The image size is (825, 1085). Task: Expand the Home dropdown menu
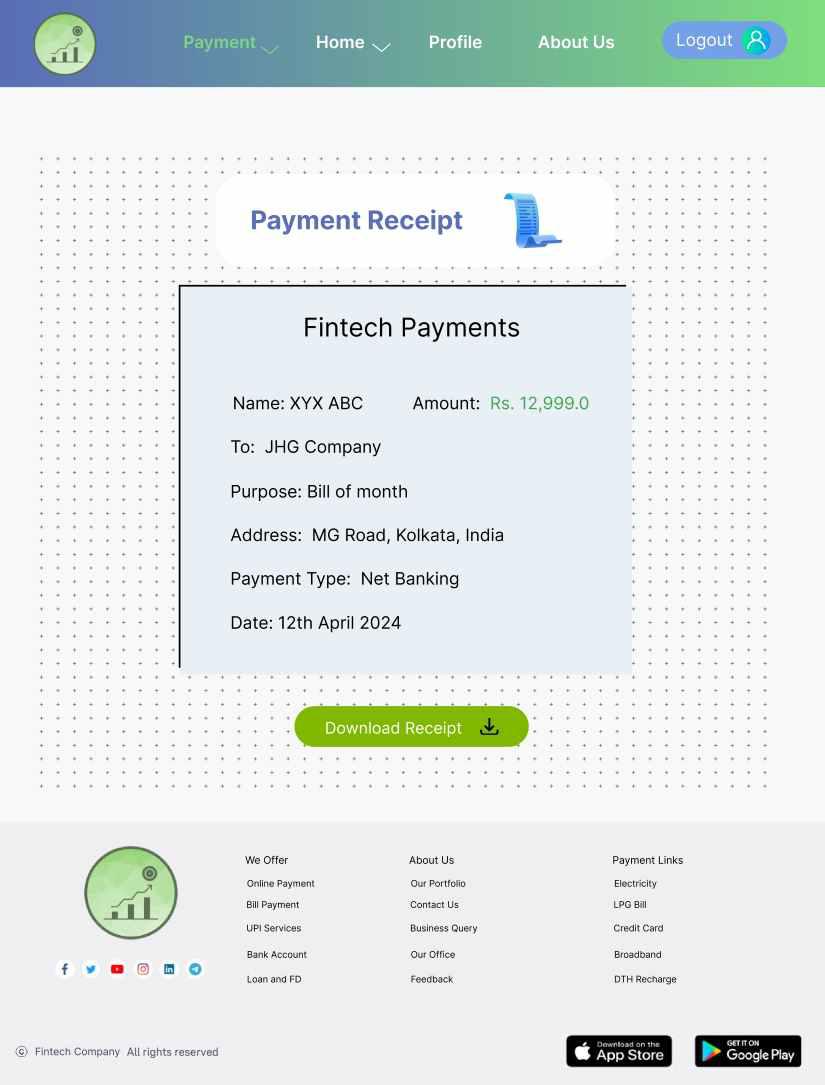[352, 43]
